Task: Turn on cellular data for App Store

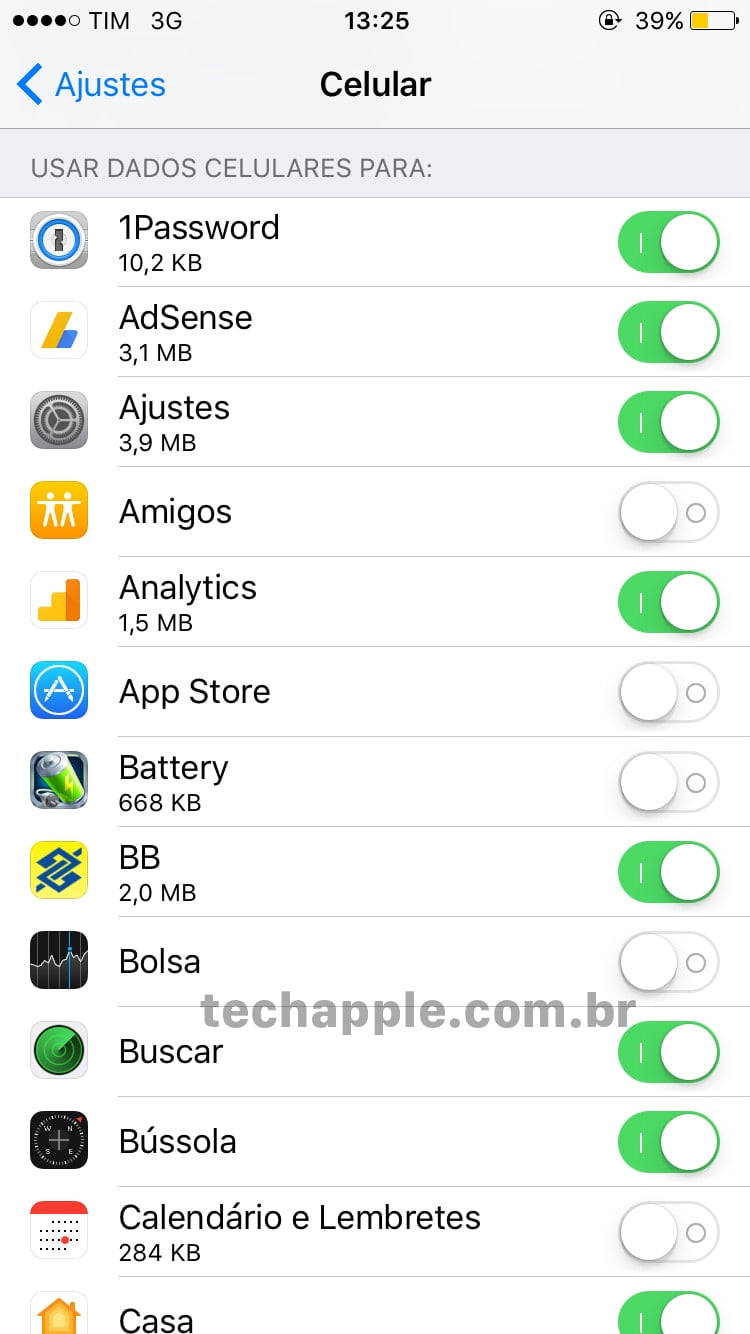Action: point(668,692)
